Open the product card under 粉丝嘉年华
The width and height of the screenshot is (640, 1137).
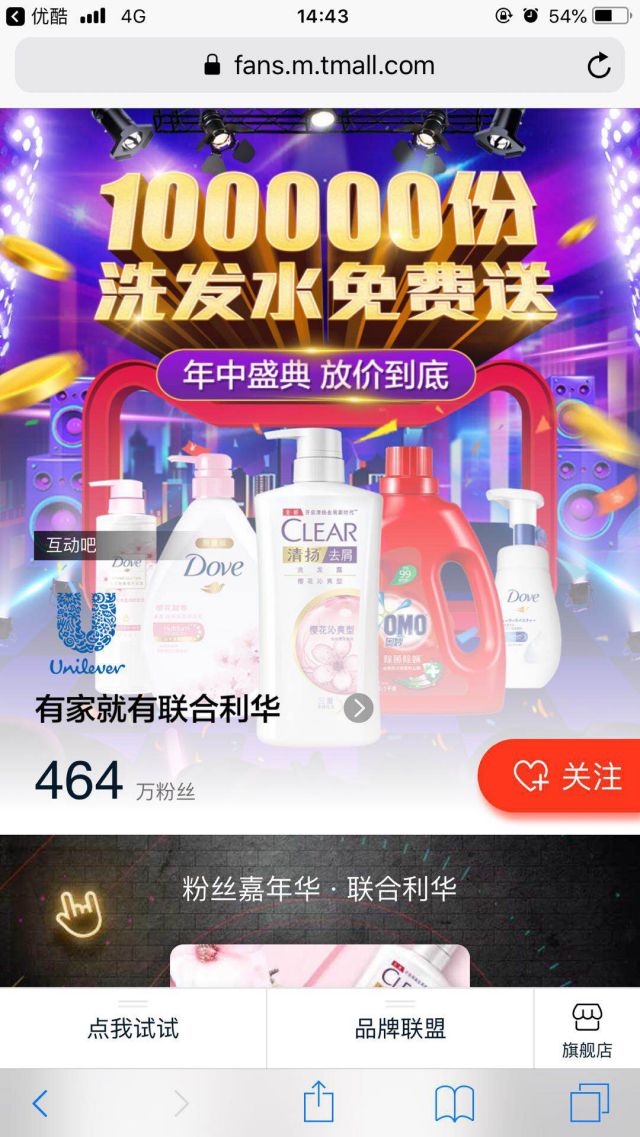click(320, 965)
